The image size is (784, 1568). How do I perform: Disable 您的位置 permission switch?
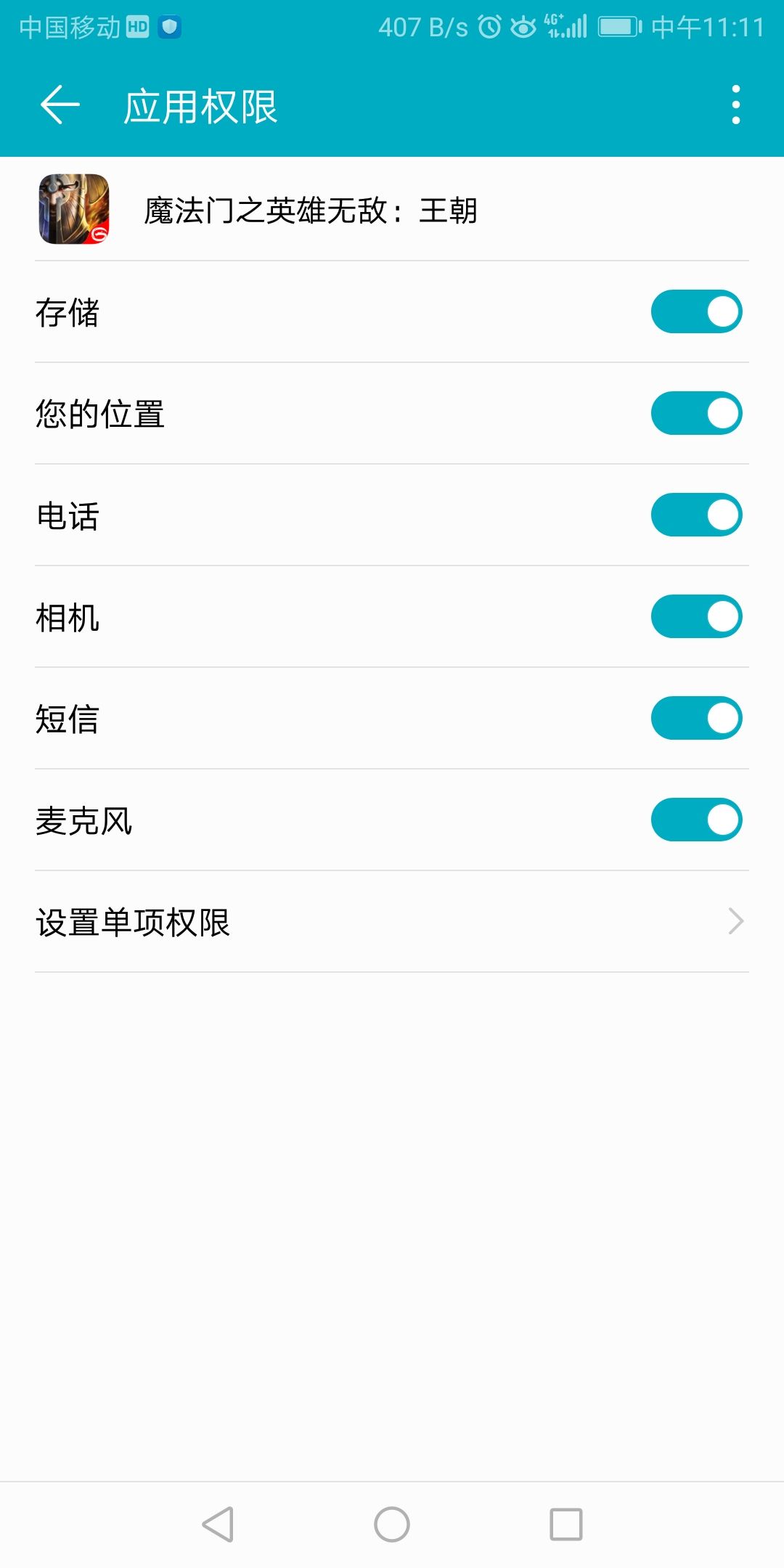[695, 414]
